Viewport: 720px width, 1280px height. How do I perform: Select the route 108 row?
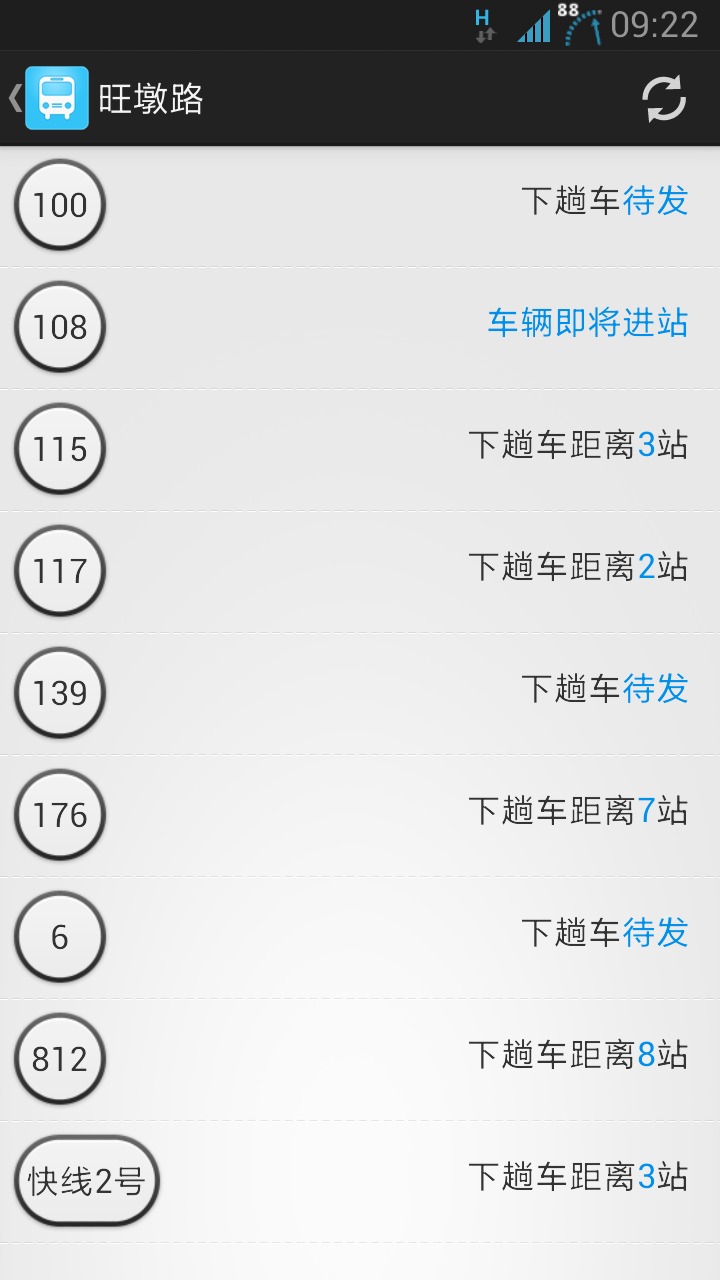360,328
